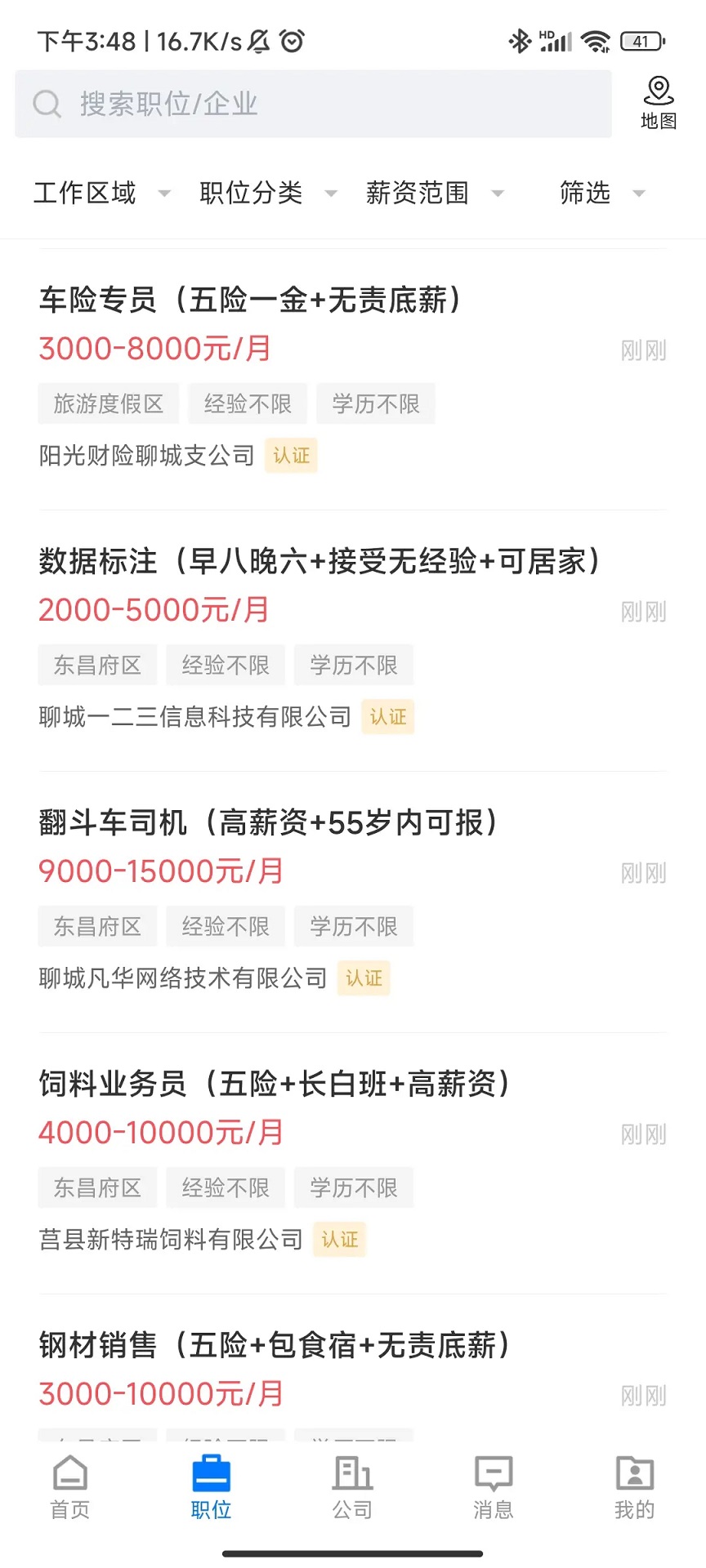The width and height of the screenshot is (706, 1568).
Task: Select the 经验不限 tag under 数据标注 listing
Action: pos(226,665)
